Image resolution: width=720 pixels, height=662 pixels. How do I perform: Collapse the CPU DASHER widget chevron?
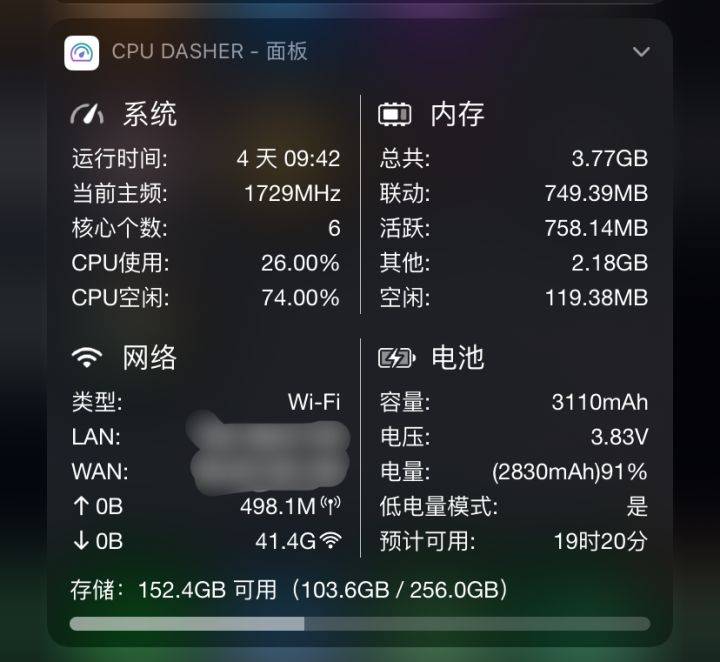(x=641, y=52)
